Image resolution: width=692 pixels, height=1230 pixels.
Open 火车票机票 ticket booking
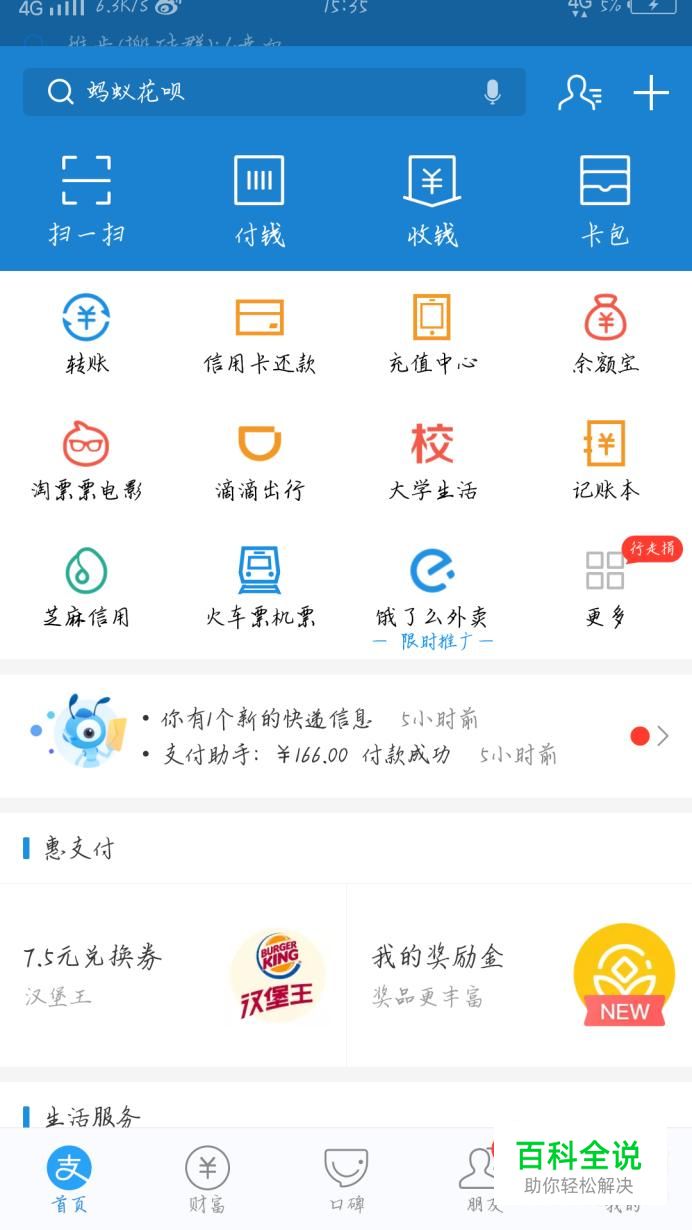pos(259,588)
